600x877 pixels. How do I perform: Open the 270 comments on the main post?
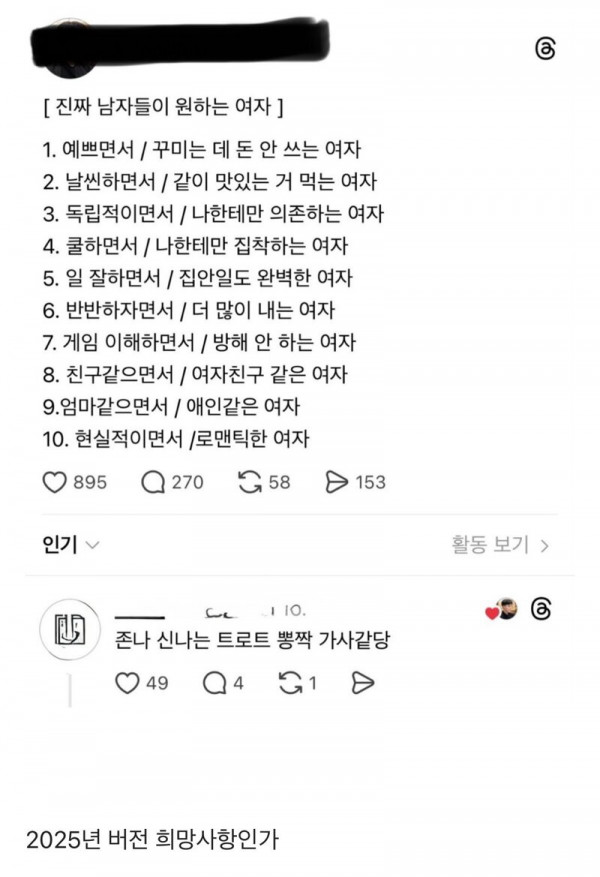point(154,482)
